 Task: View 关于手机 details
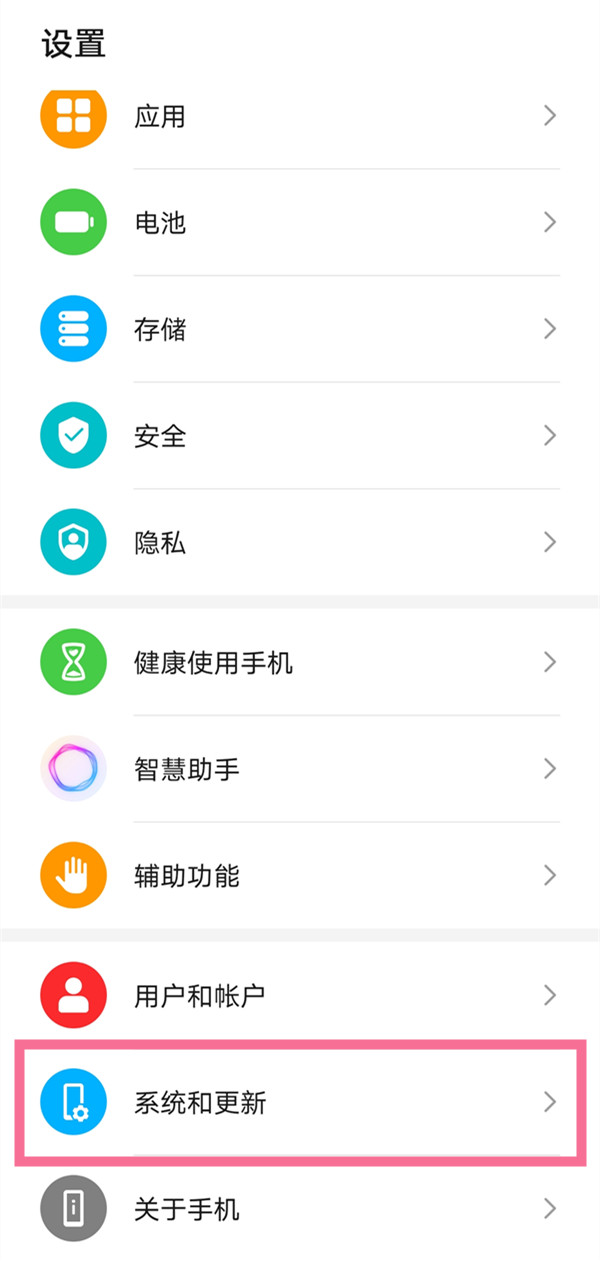187,1210
